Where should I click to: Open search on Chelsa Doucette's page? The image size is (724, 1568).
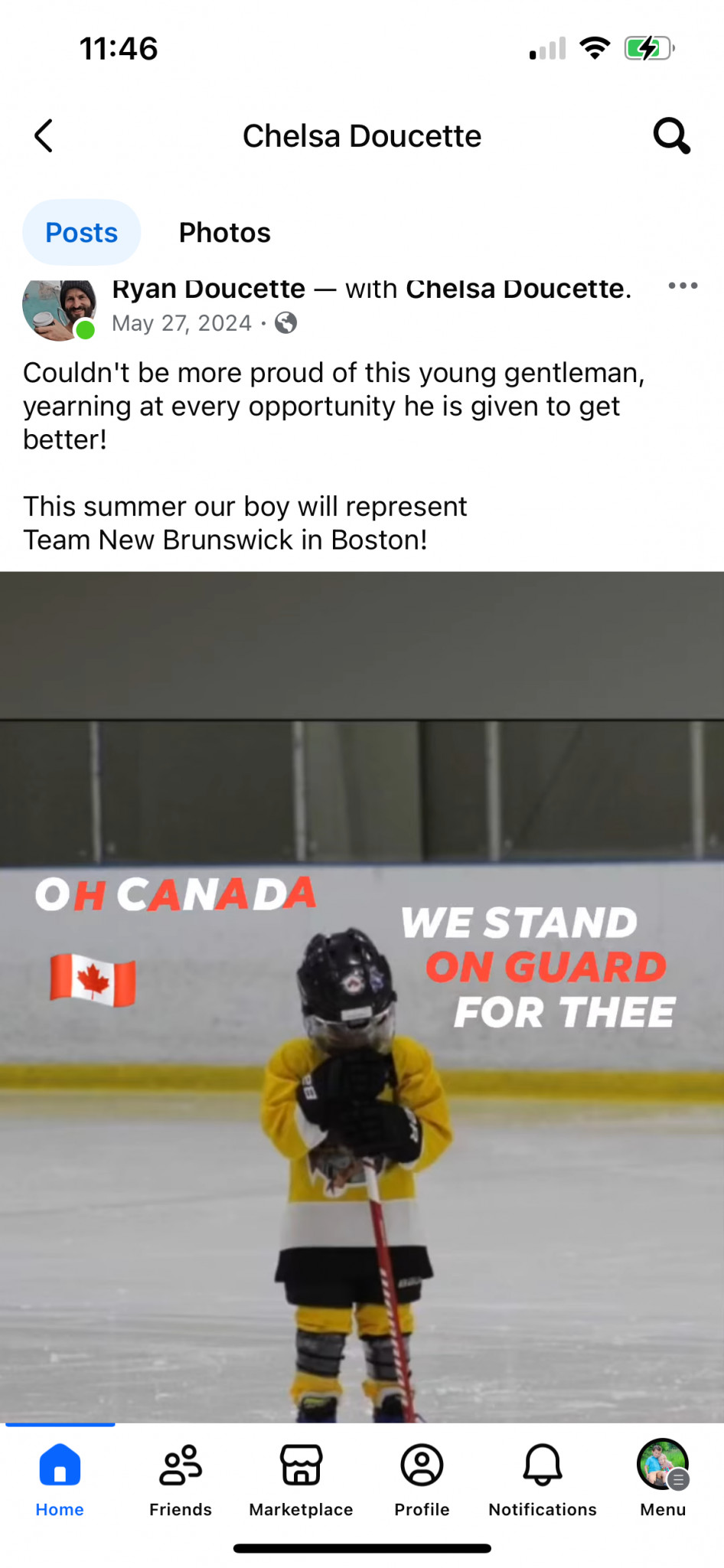[671, 136]
